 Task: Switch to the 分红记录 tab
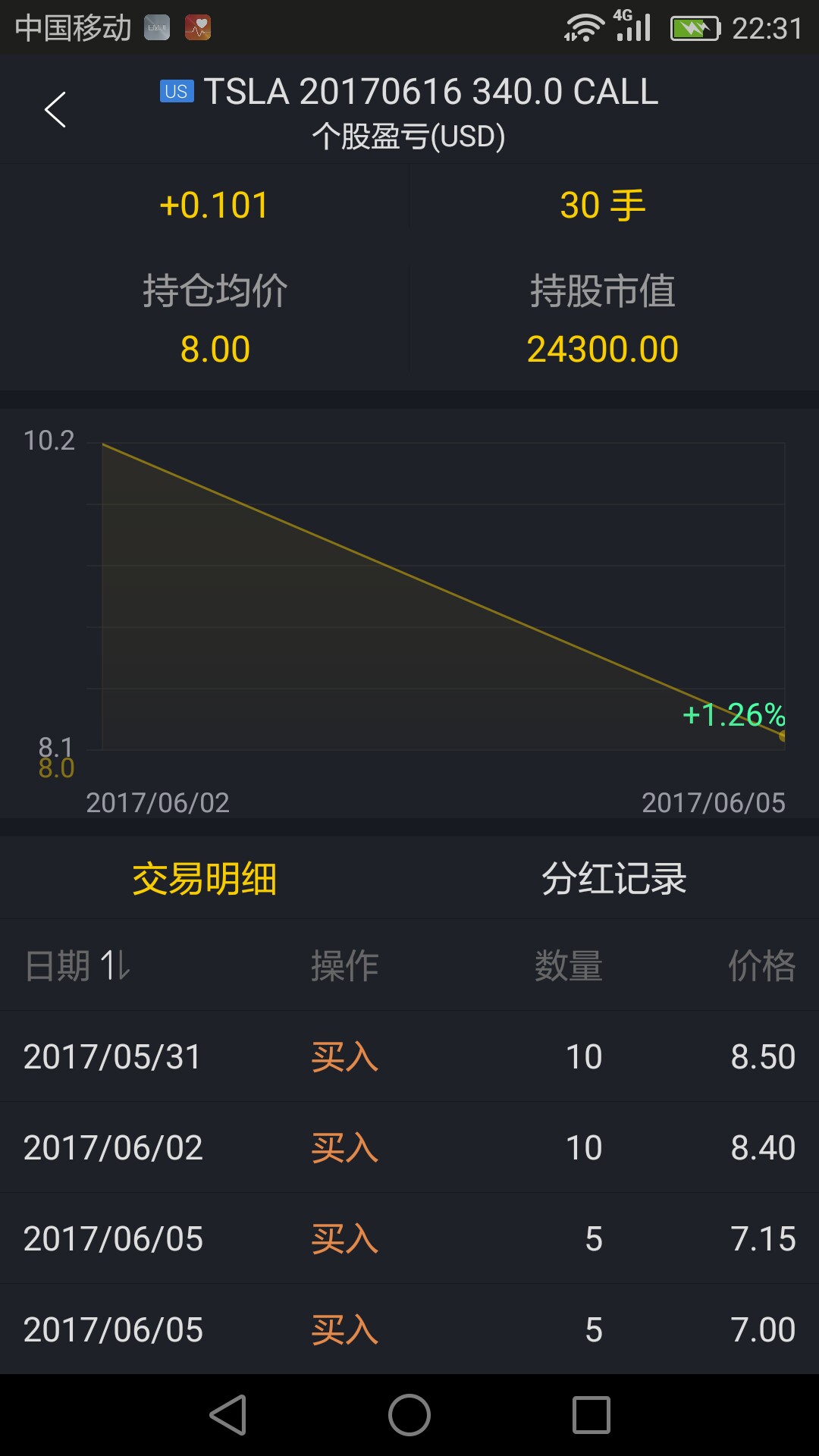click(x=613, y=879)
